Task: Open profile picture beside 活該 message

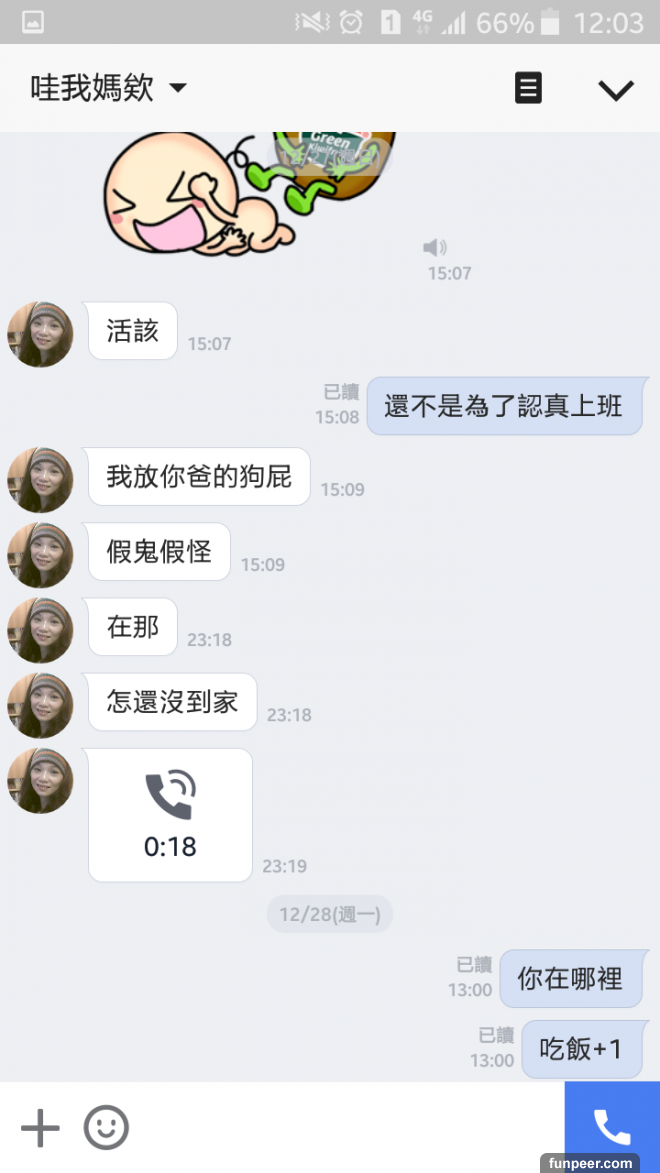Action: pos(41,334)
